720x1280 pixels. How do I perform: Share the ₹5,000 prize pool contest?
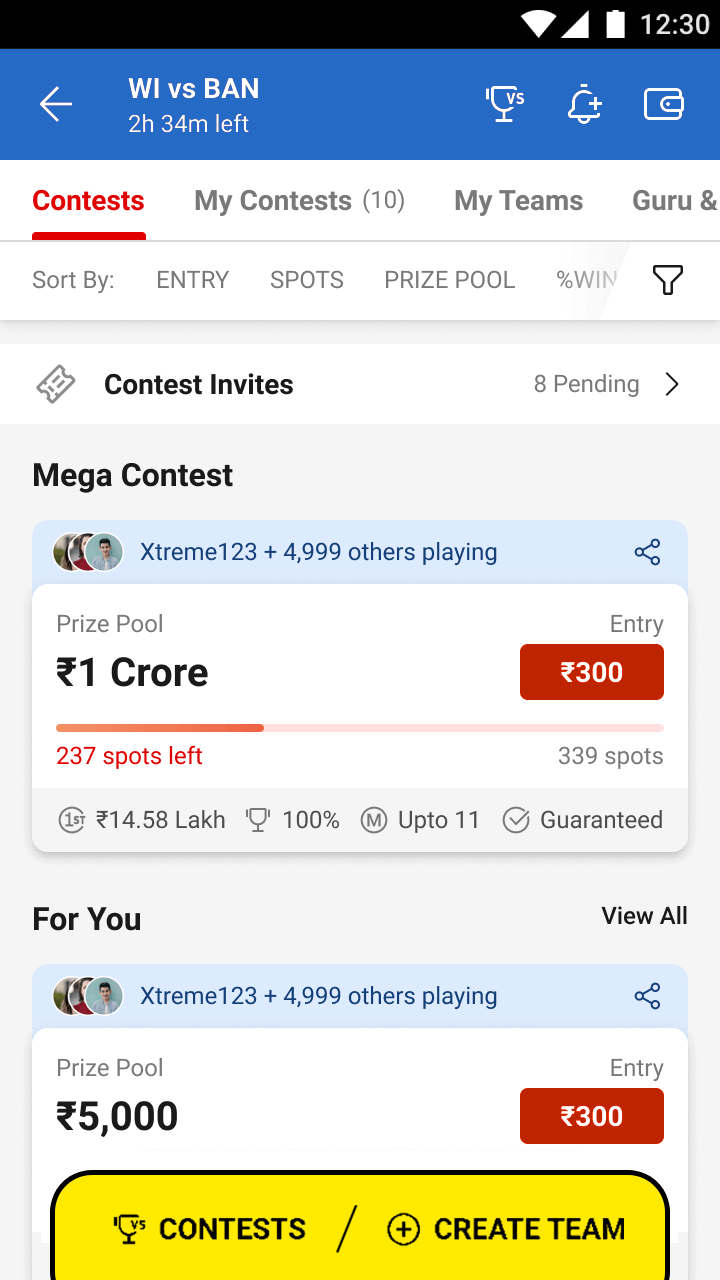pyautogui.click(x=648, y=996)
